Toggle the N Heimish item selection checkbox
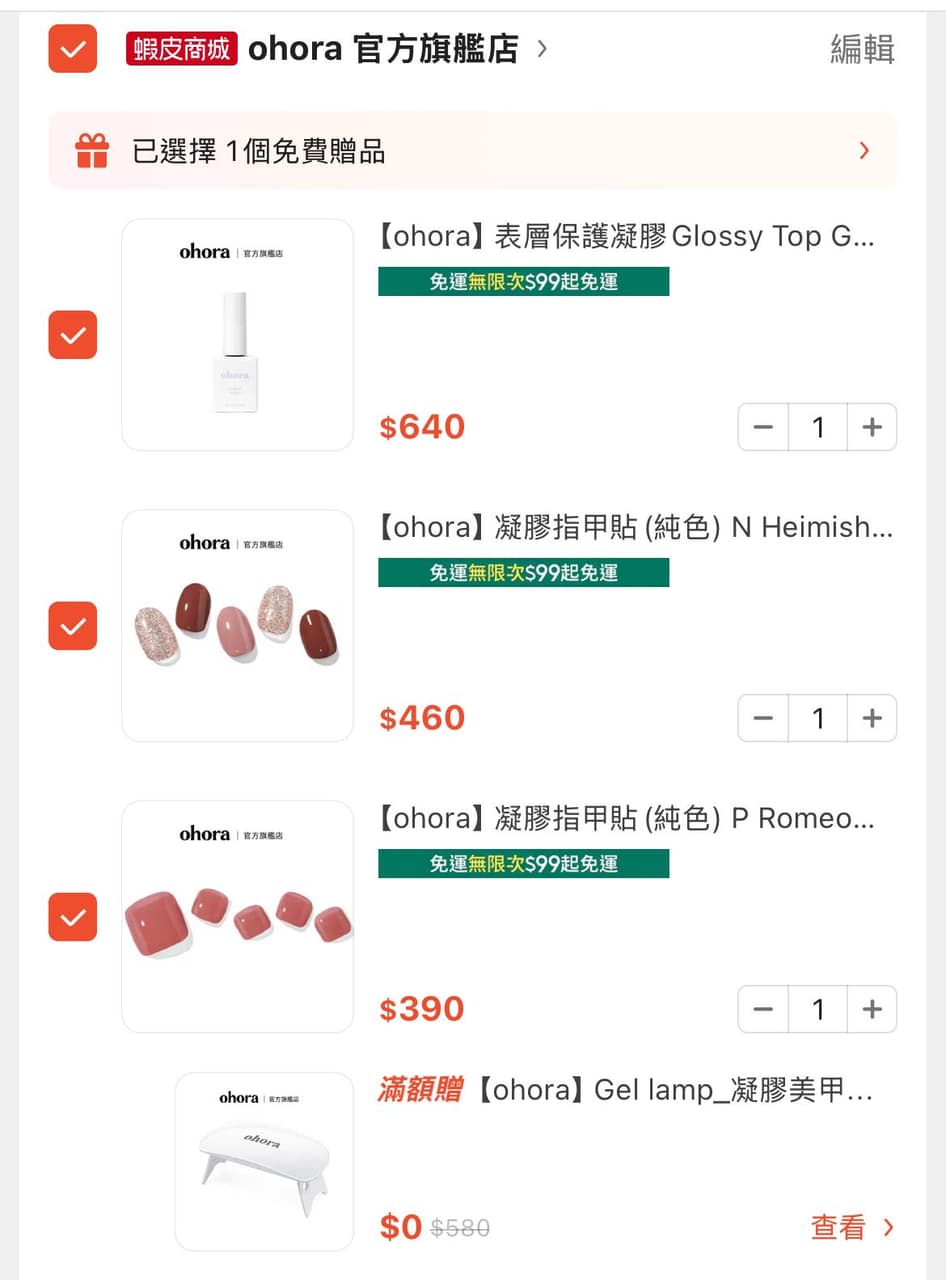Screen dimensions: 946x1280 (72, 626)
